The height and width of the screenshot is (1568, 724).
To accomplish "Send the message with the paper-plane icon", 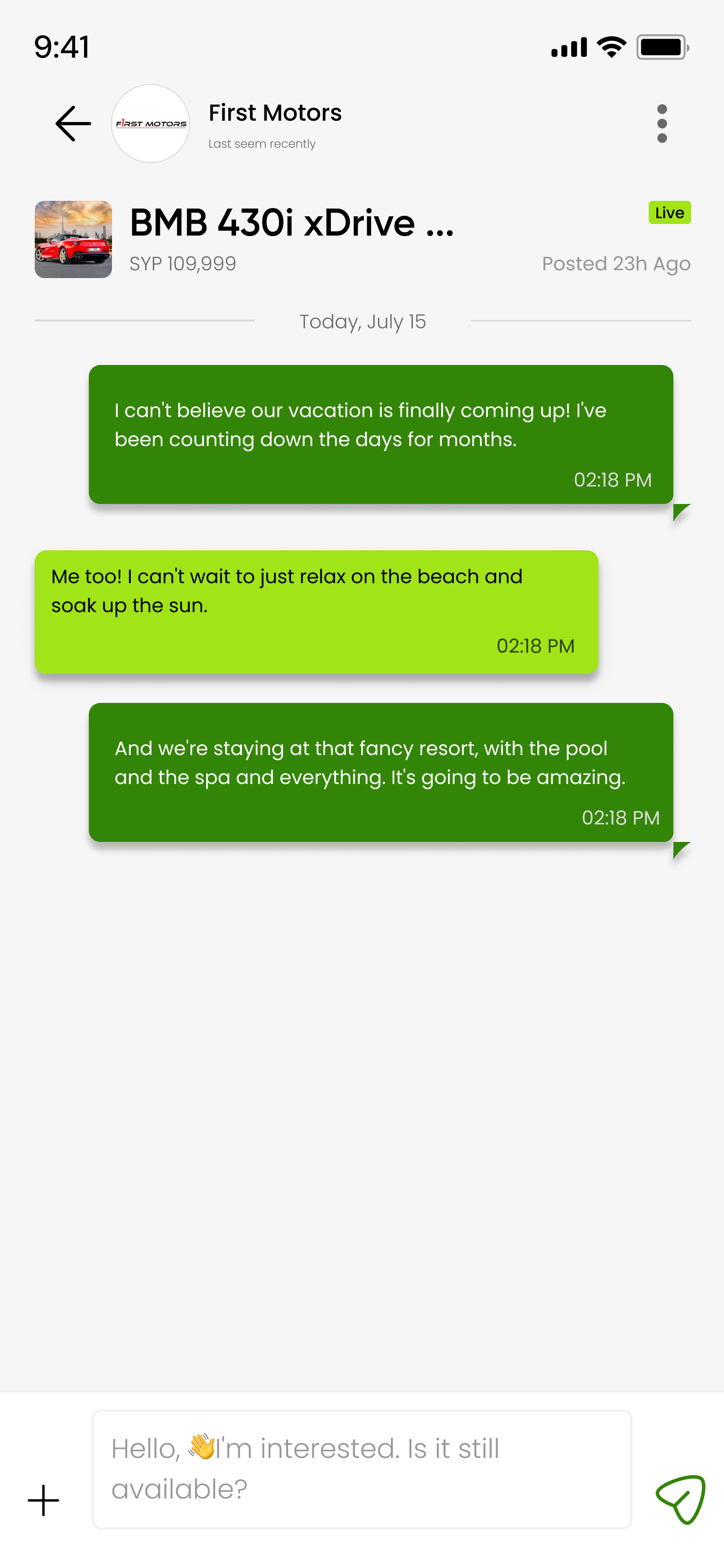I will click(681, 1499).
